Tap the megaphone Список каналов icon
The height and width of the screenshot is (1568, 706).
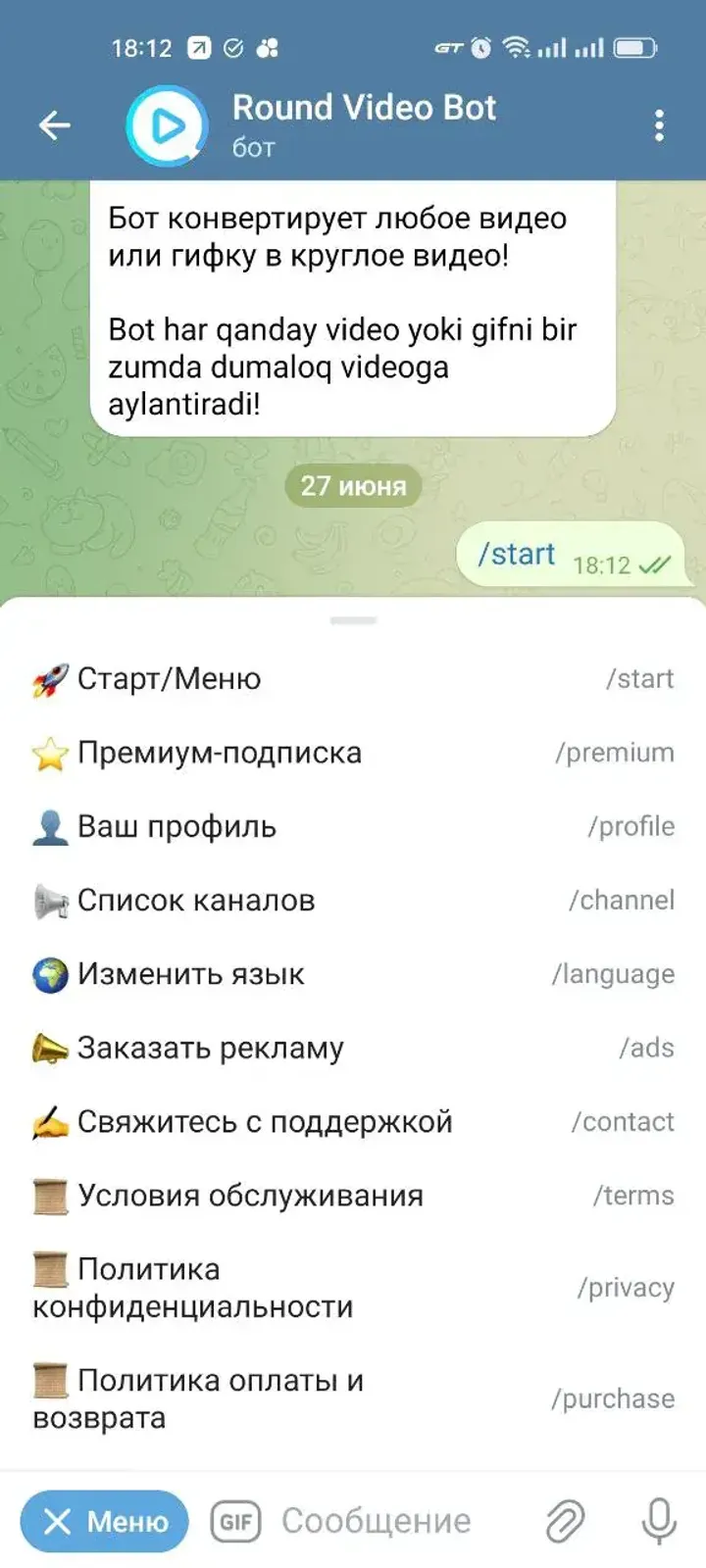click(x=51, y=899)
